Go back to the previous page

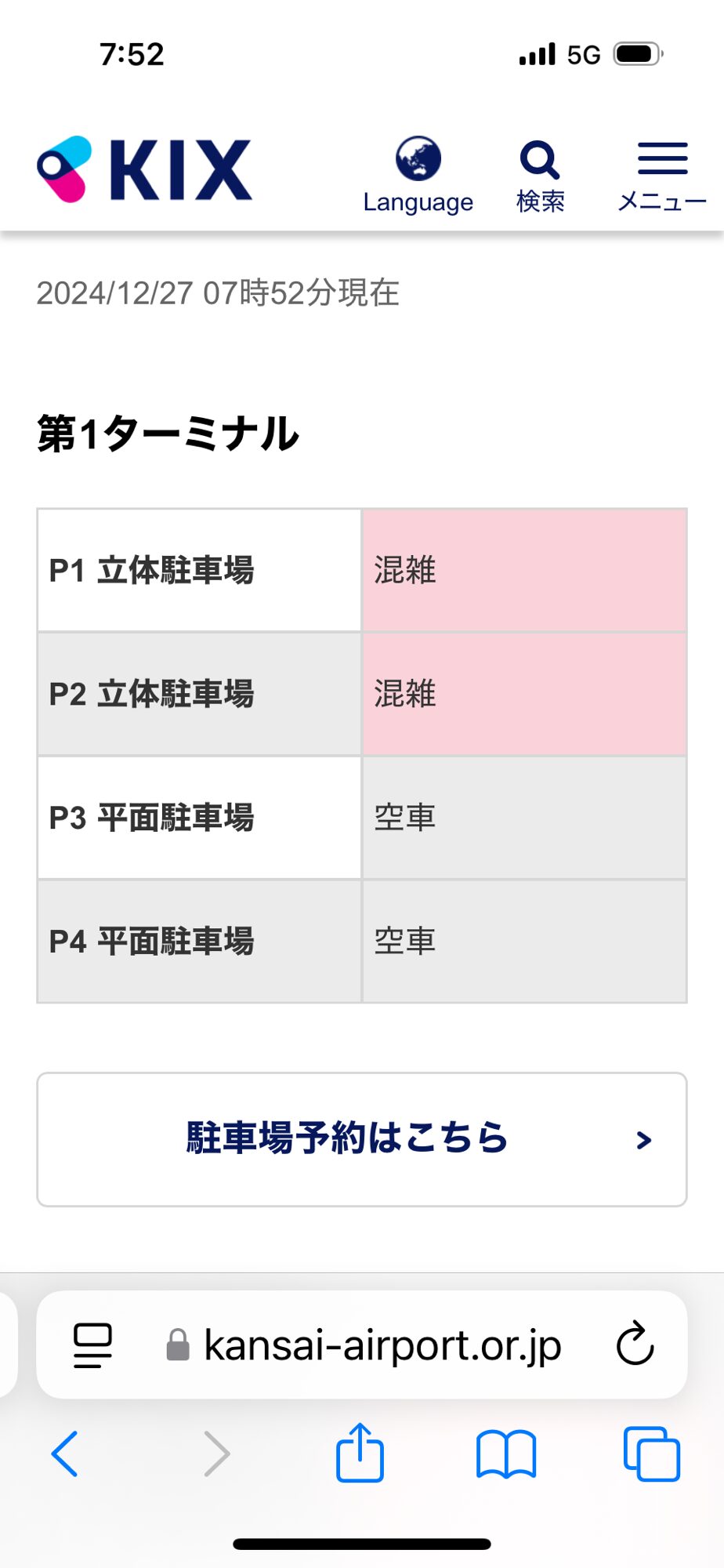click(x=65, y=1454)
